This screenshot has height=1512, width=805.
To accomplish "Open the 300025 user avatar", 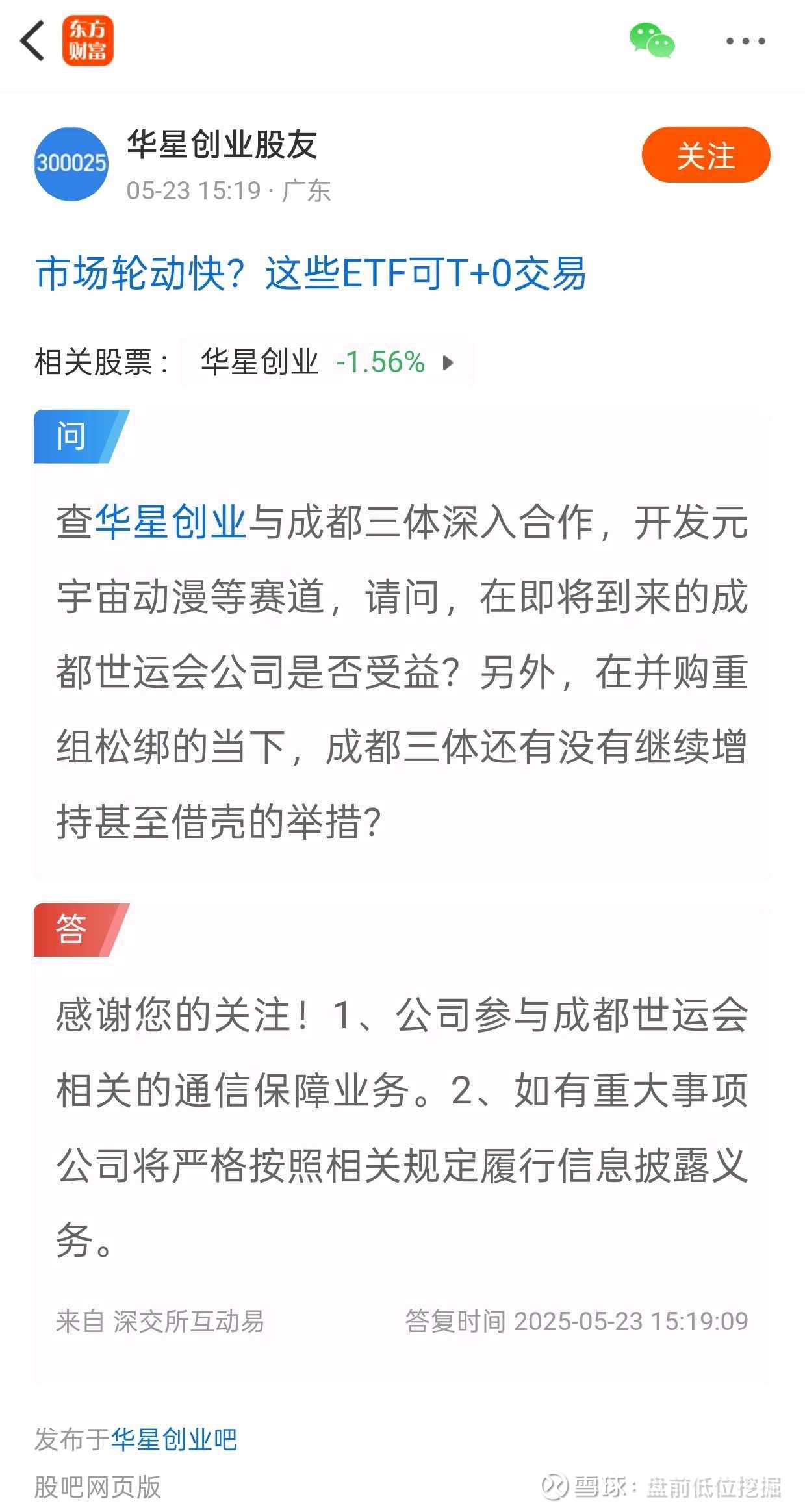I will pyautogui.click(x=71, y=164).
